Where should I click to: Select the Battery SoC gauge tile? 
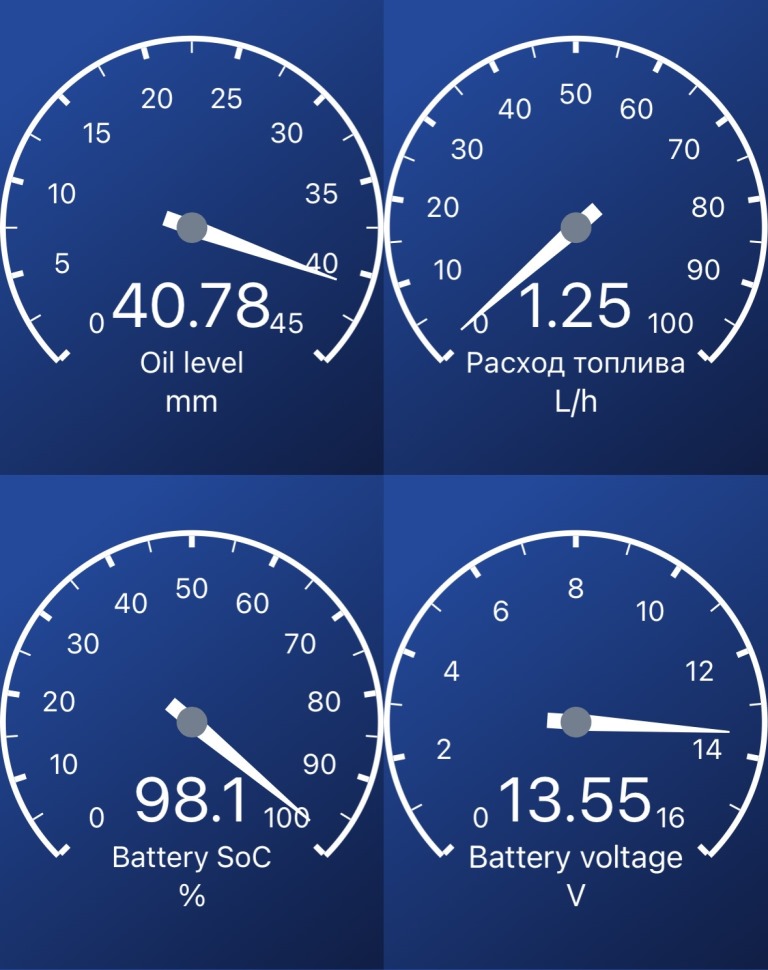click(x=191, y=727)
